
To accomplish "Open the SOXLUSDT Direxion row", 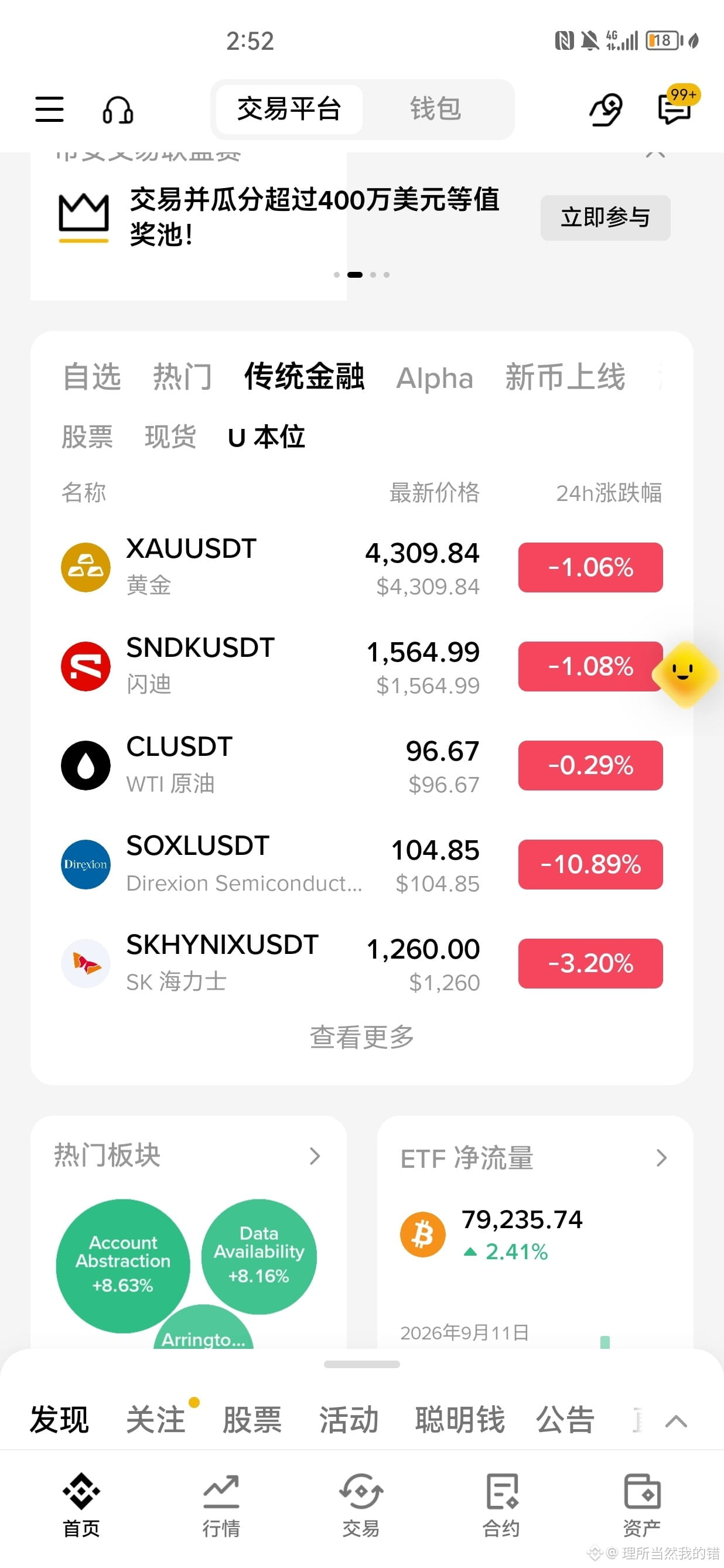I will coord(362,864).
